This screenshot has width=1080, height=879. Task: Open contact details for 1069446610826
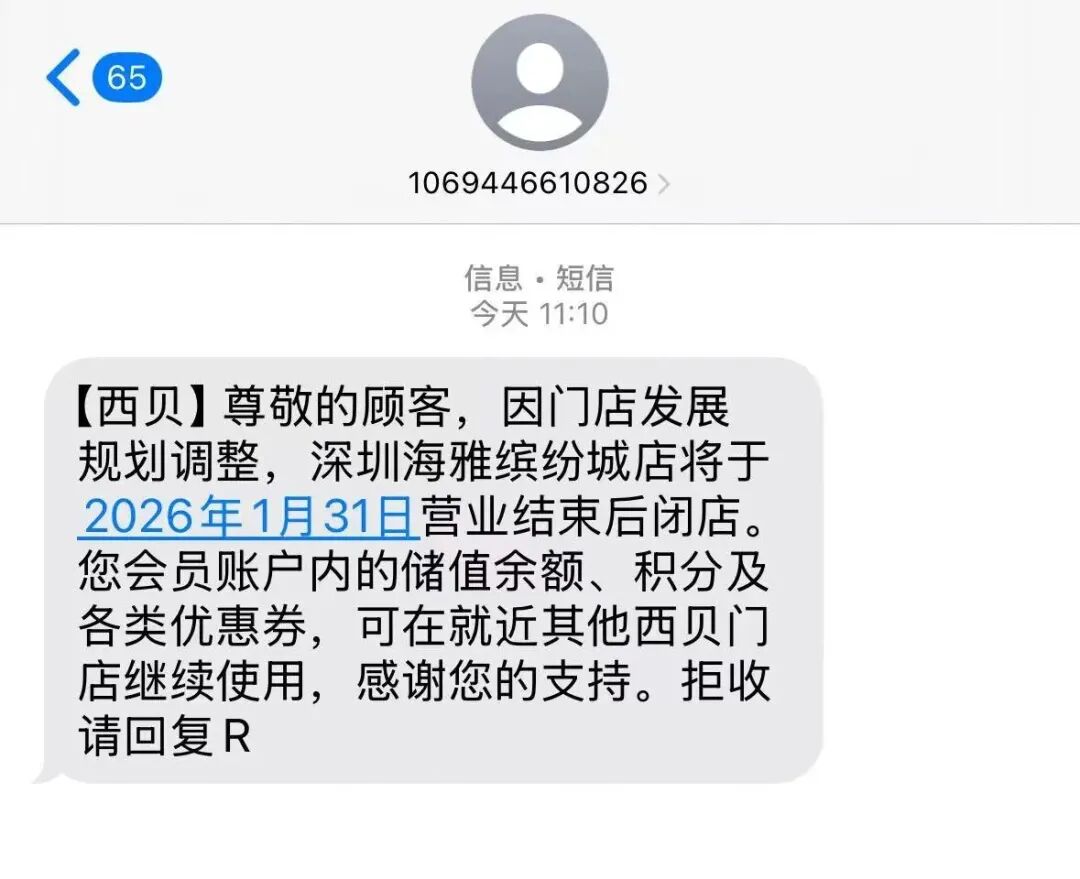point(538,184)
